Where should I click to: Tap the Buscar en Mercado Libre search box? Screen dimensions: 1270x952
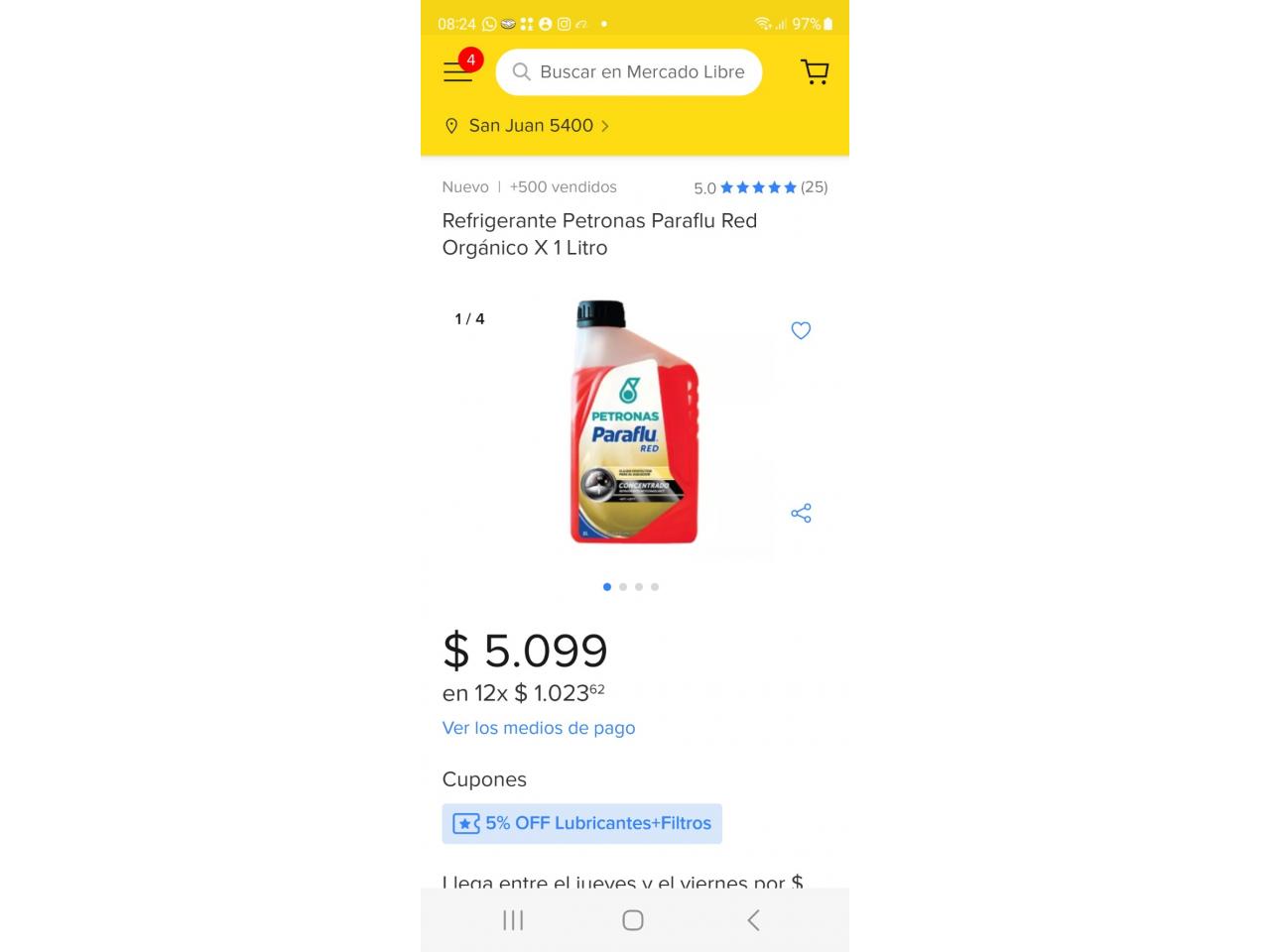(x=629, y=72)
